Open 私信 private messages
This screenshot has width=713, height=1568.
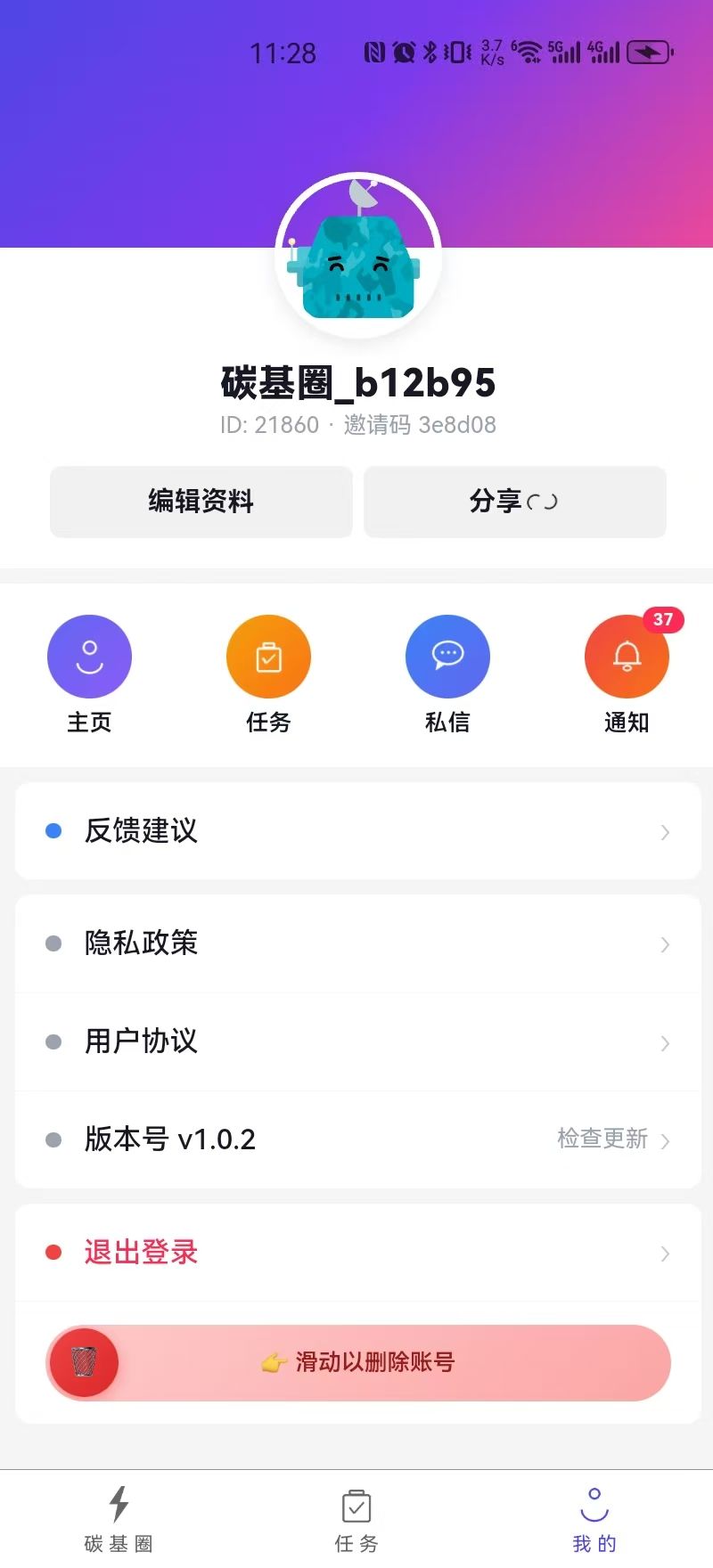click(x=447, y=657)
